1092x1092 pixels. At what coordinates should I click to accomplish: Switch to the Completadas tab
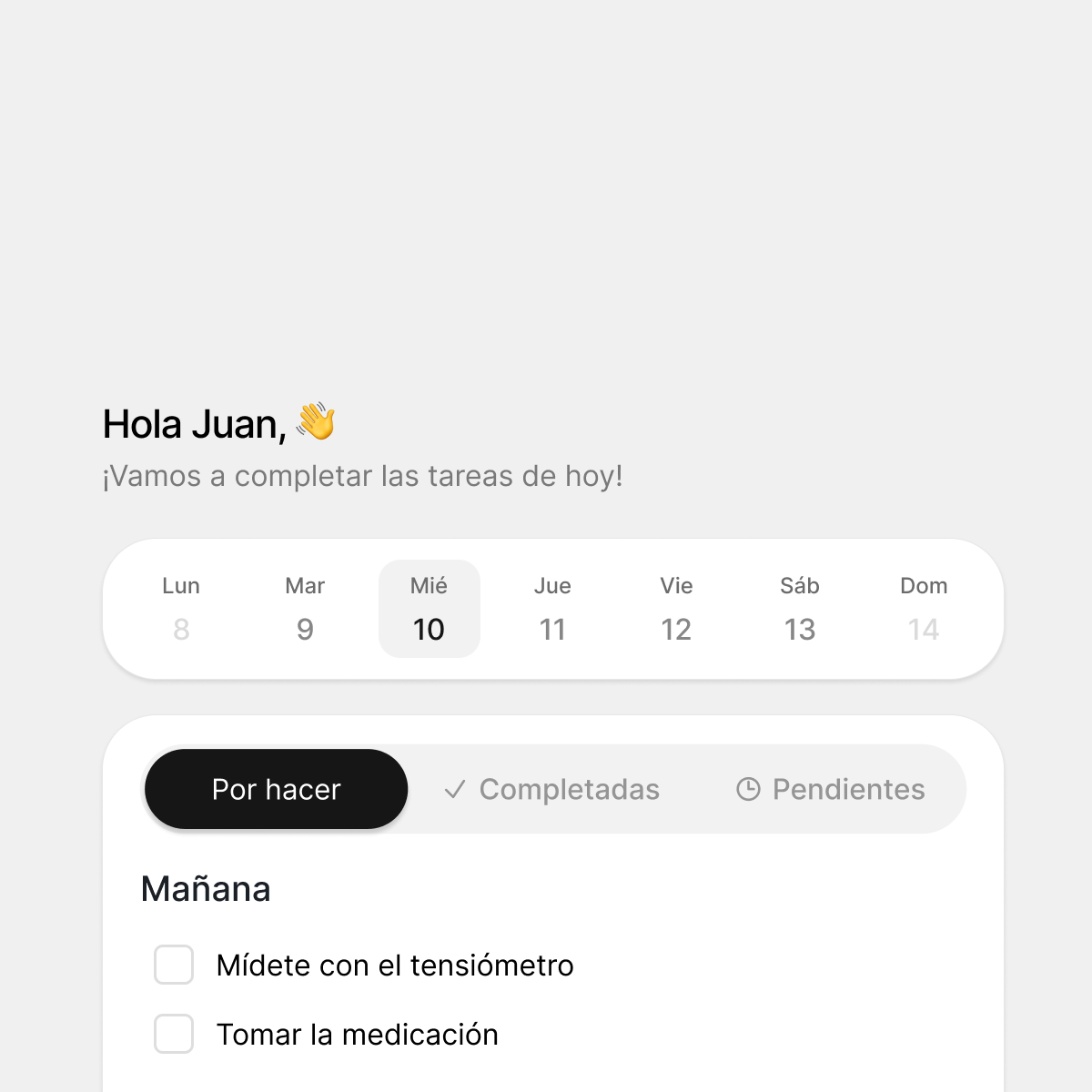pos(552,789)
